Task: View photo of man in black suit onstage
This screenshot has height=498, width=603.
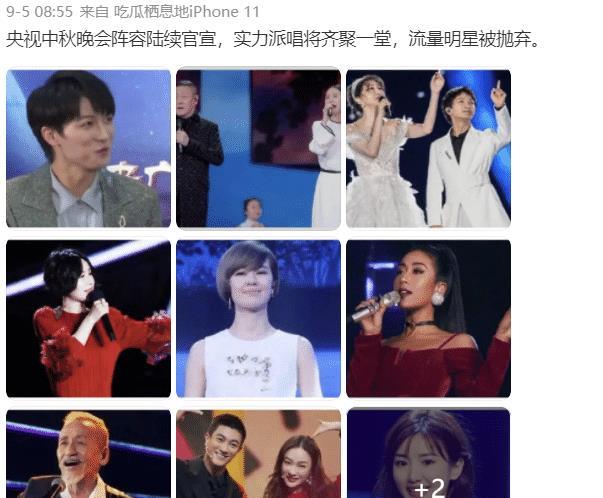Action: (258, 149)
